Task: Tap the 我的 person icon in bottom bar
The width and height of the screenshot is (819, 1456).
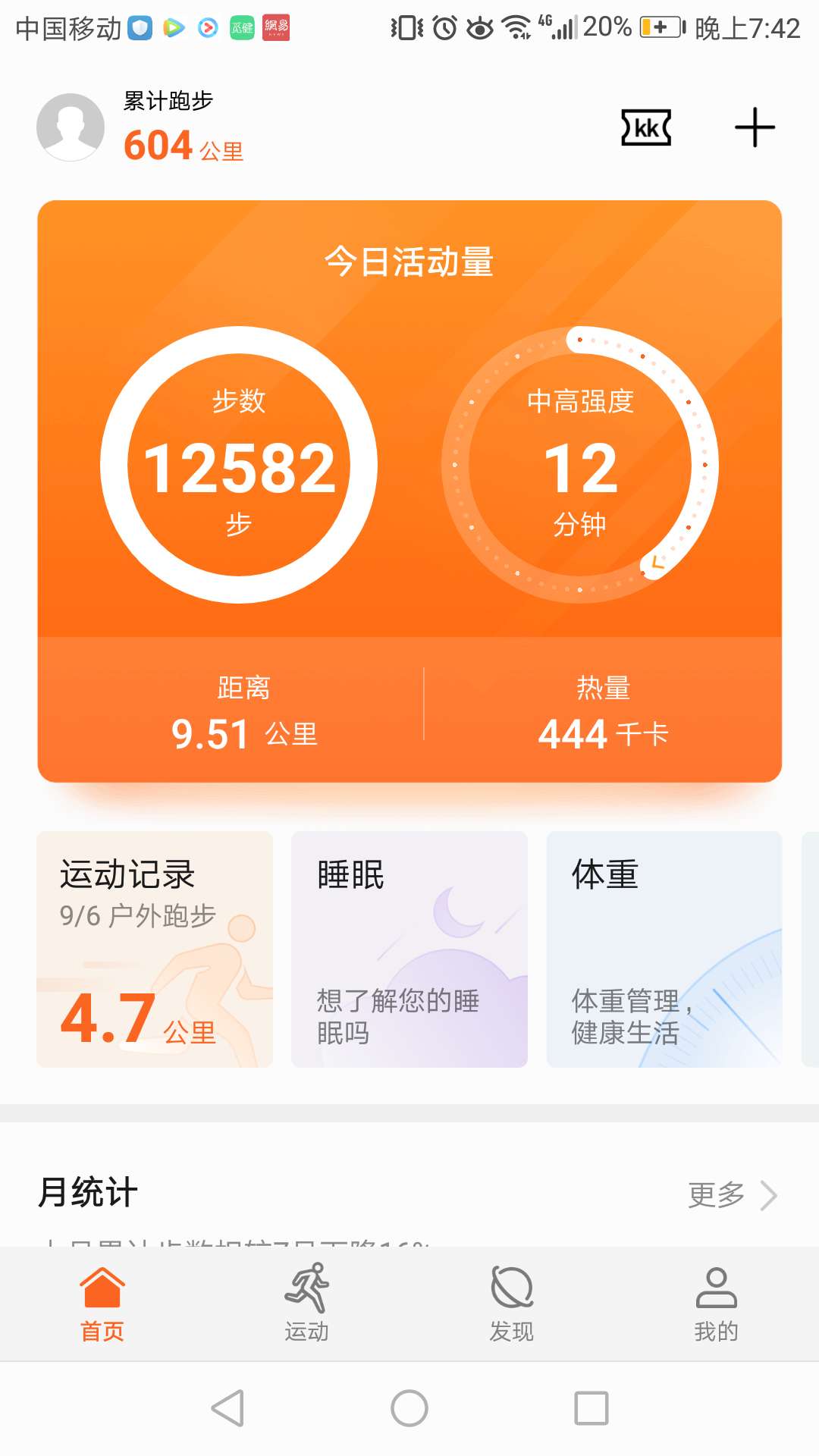Action: (716, 1289)
